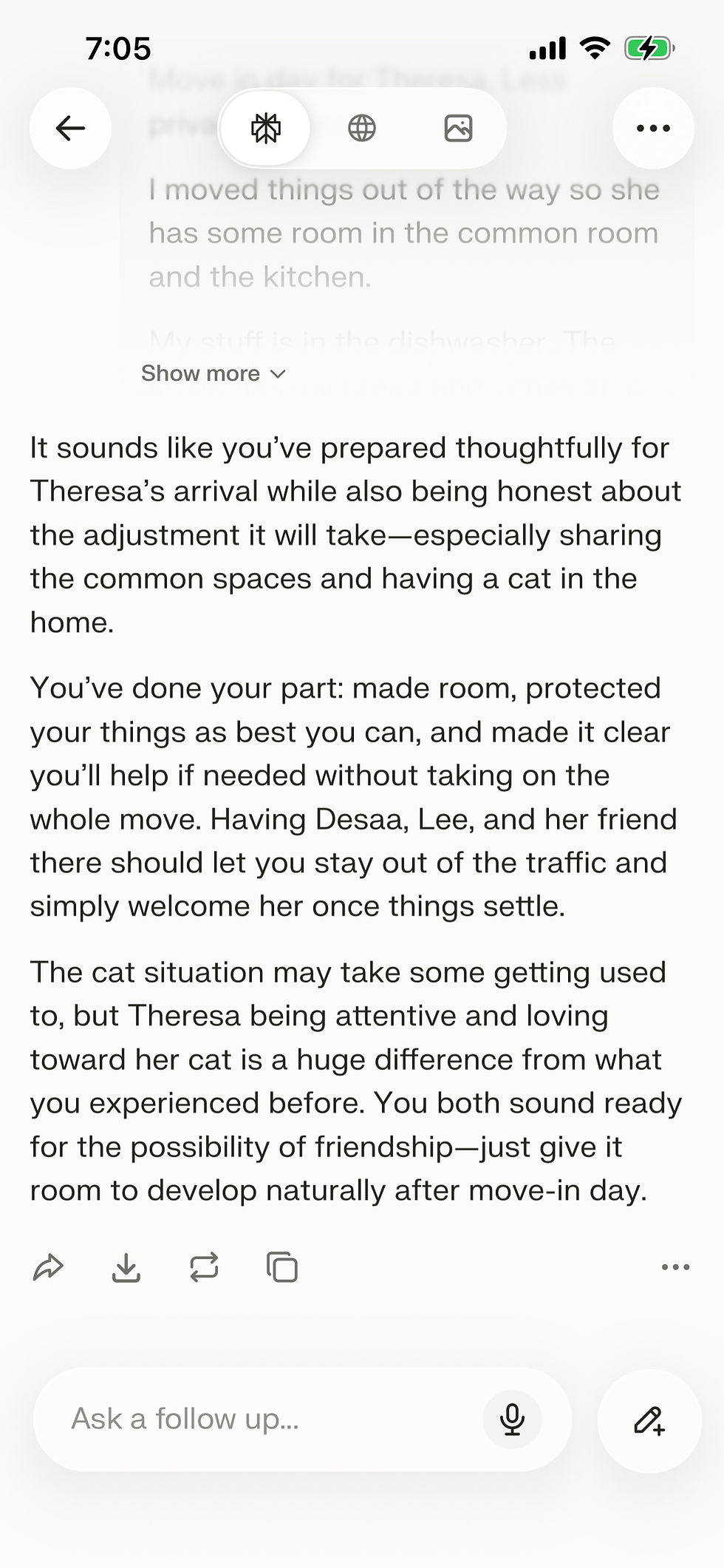This screenshot has width=724, height=1568.
Task: Switch to the globe sources tab
Action: (x=362, y=128)
